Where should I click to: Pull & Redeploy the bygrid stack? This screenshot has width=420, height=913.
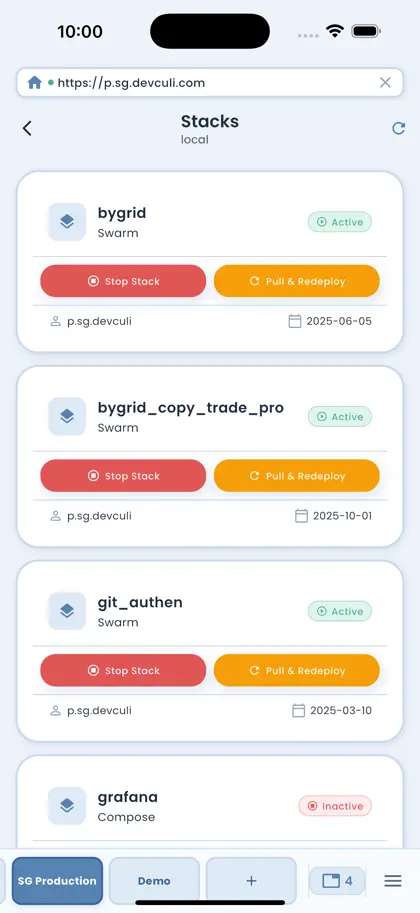coord(297,281)
